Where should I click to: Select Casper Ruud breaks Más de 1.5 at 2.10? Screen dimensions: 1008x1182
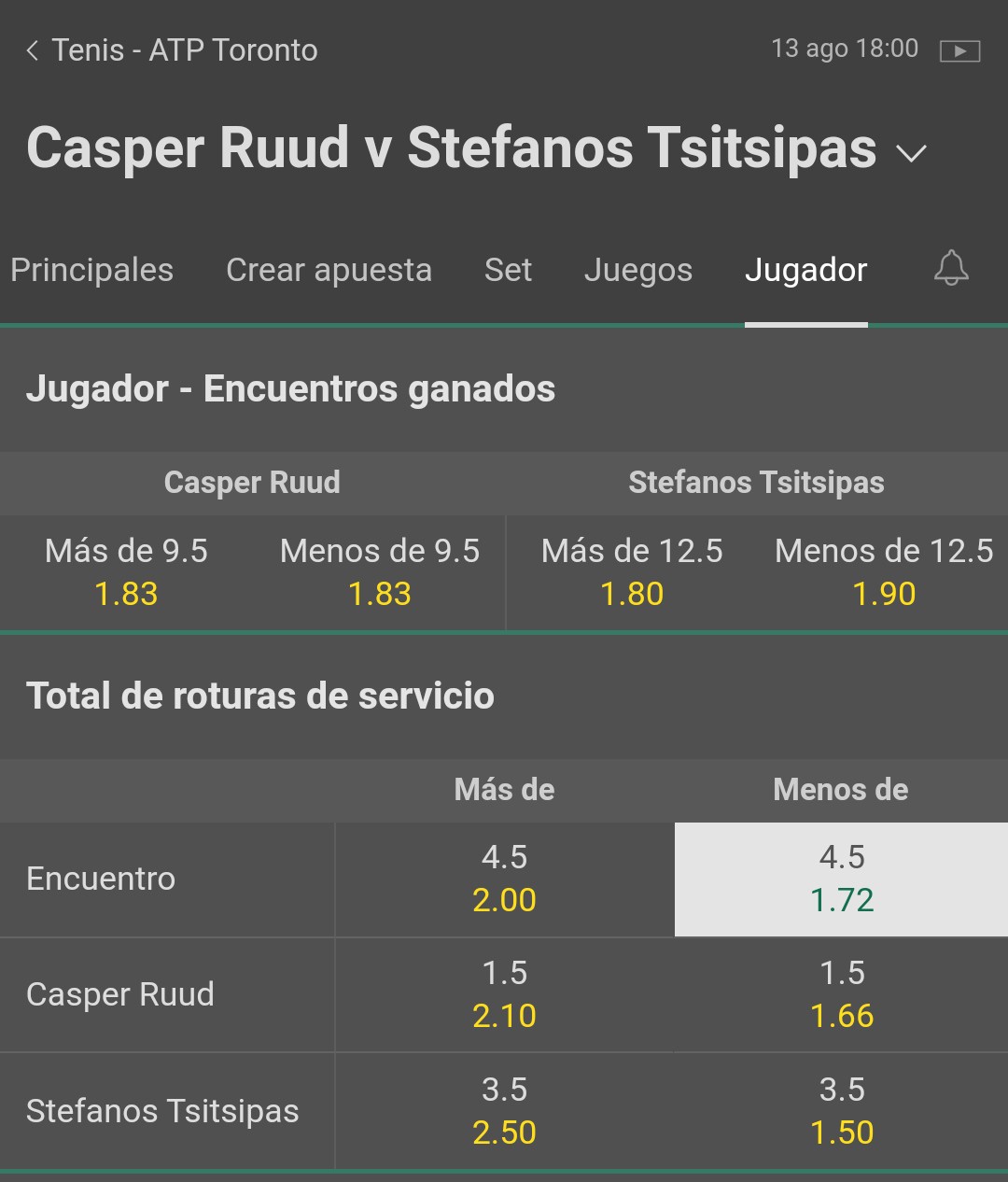click(x=505, y=994)
